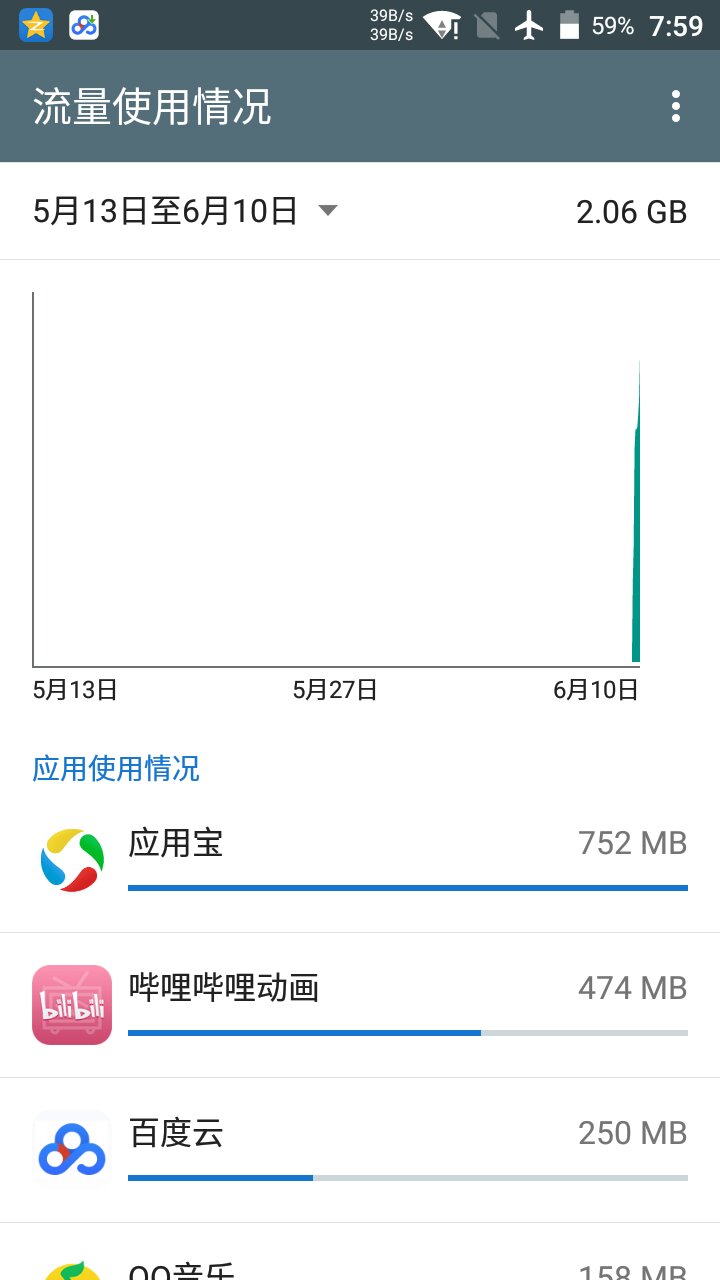Click the airplane mode status icon
Viewport: 720px width, 1280px height.
pos(528,25)
